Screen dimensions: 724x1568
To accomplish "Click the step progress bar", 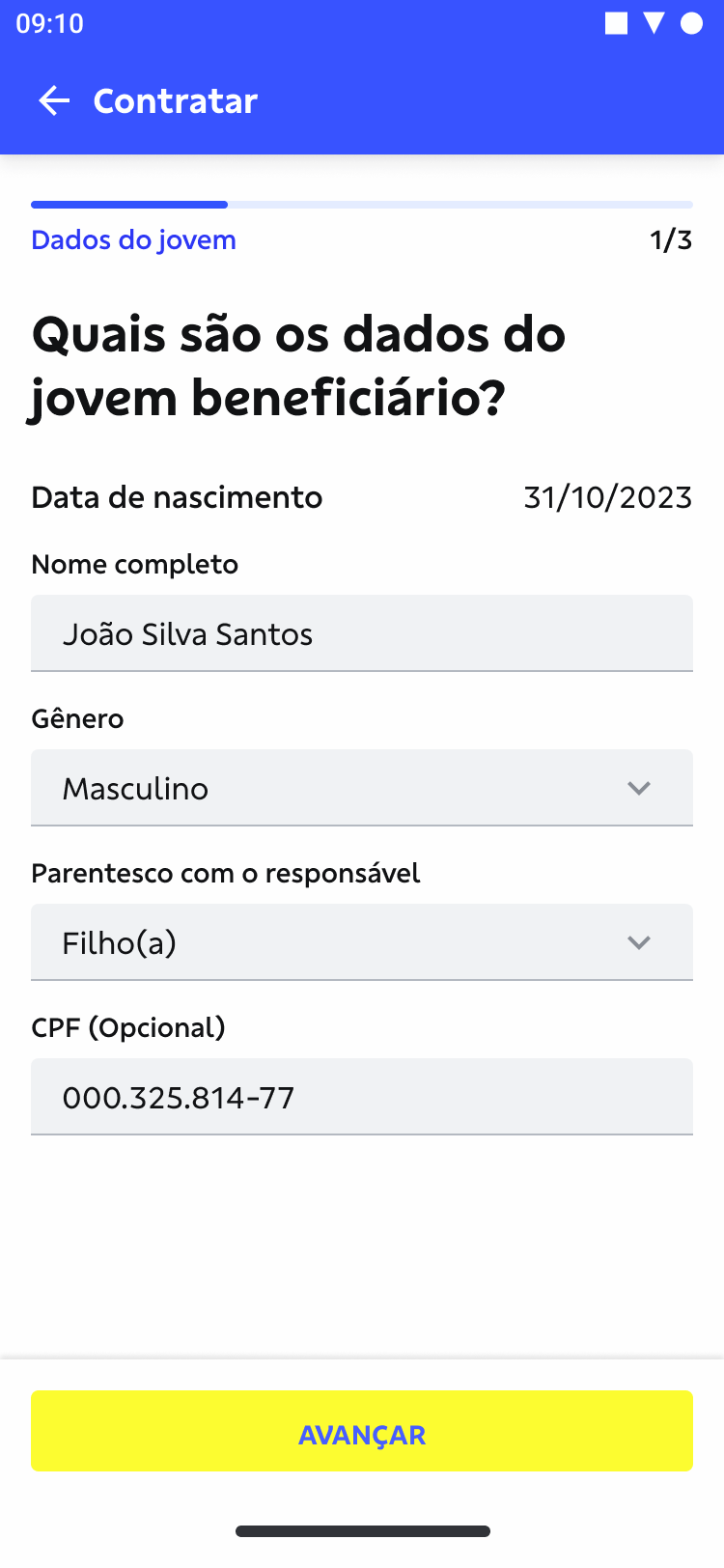I will (x=362, y=204).
